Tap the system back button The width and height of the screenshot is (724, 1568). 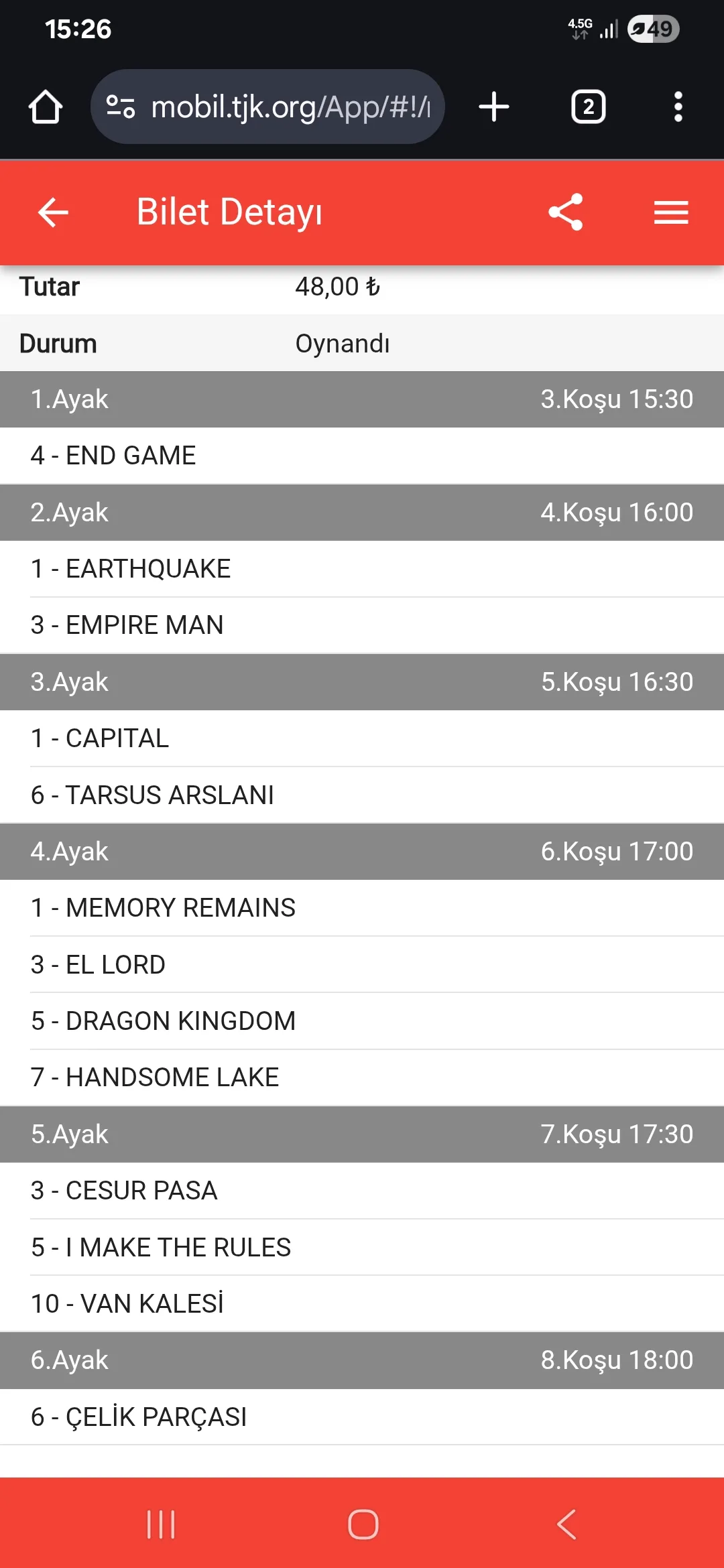[566, 1524]
